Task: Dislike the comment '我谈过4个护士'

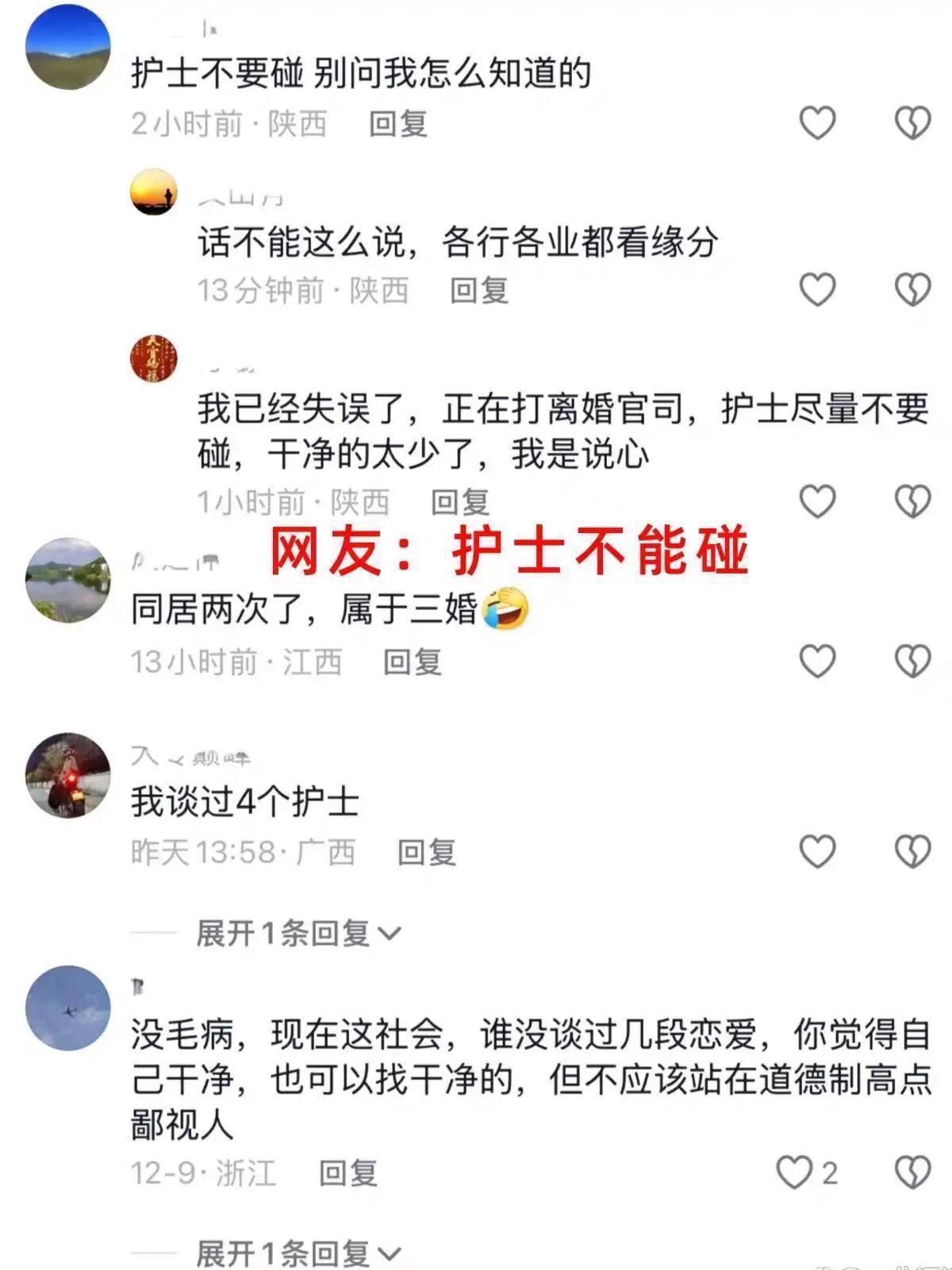Action: [x=912, y=852]
